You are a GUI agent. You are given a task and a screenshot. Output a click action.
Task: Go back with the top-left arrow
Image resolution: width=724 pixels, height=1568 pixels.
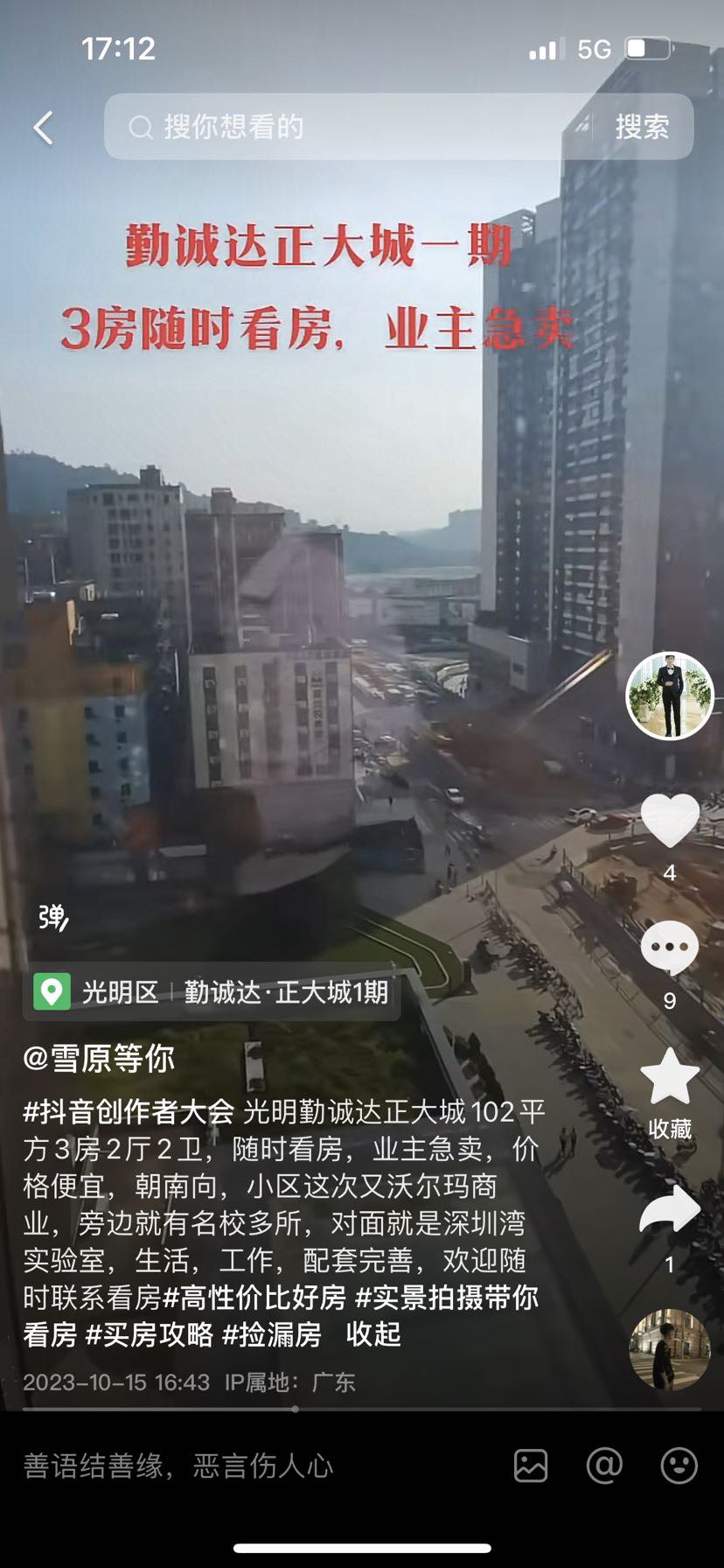(x=43, y=128)
